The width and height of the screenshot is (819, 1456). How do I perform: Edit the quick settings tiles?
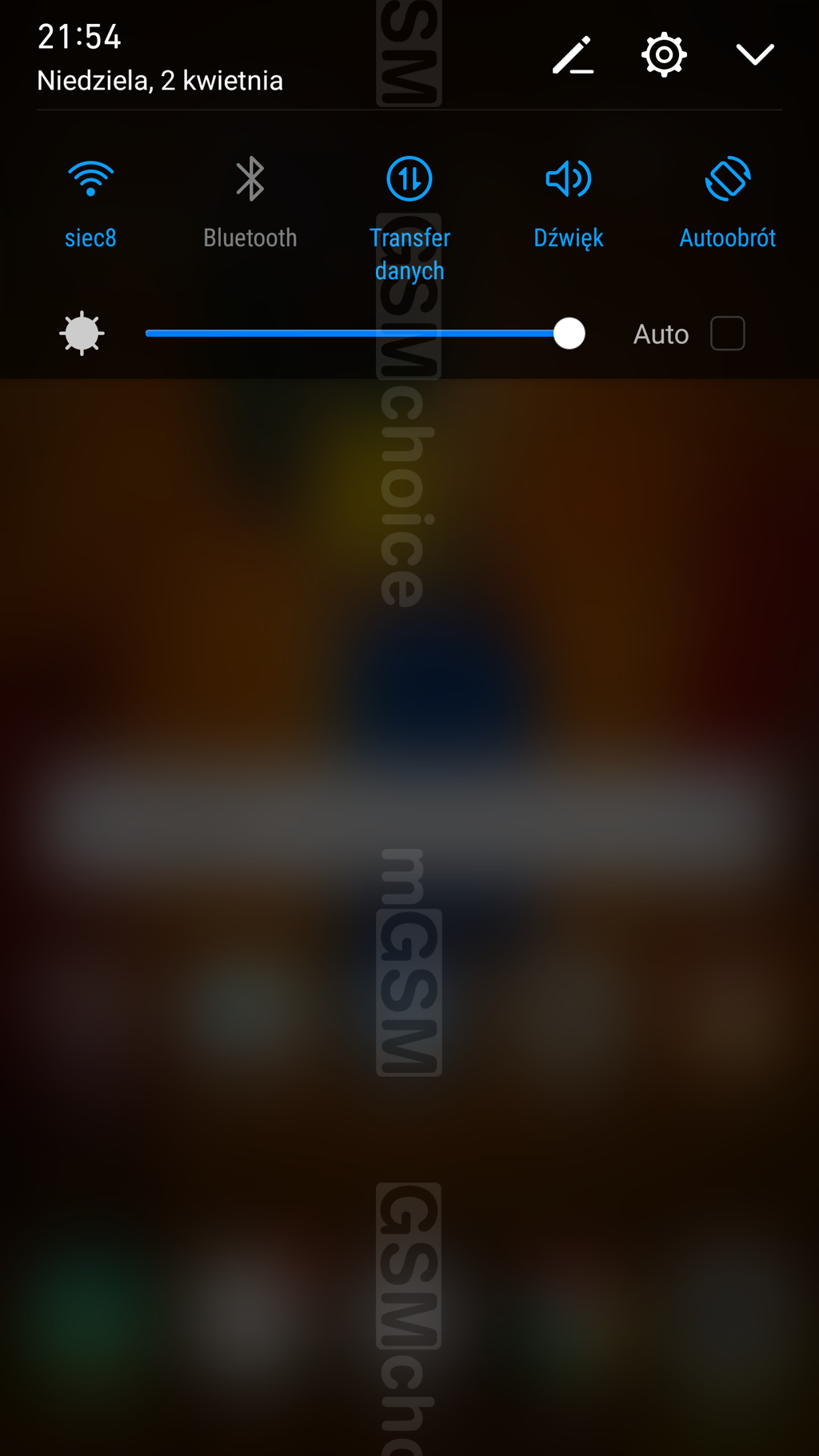(x=573, y=55)
